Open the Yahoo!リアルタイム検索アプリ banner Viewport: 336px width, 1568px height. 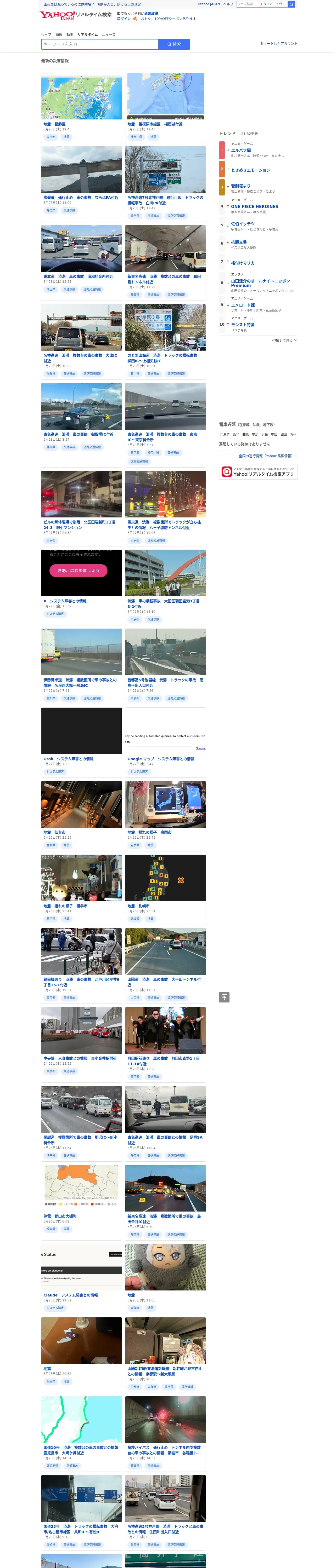click(x=259, y=472)
